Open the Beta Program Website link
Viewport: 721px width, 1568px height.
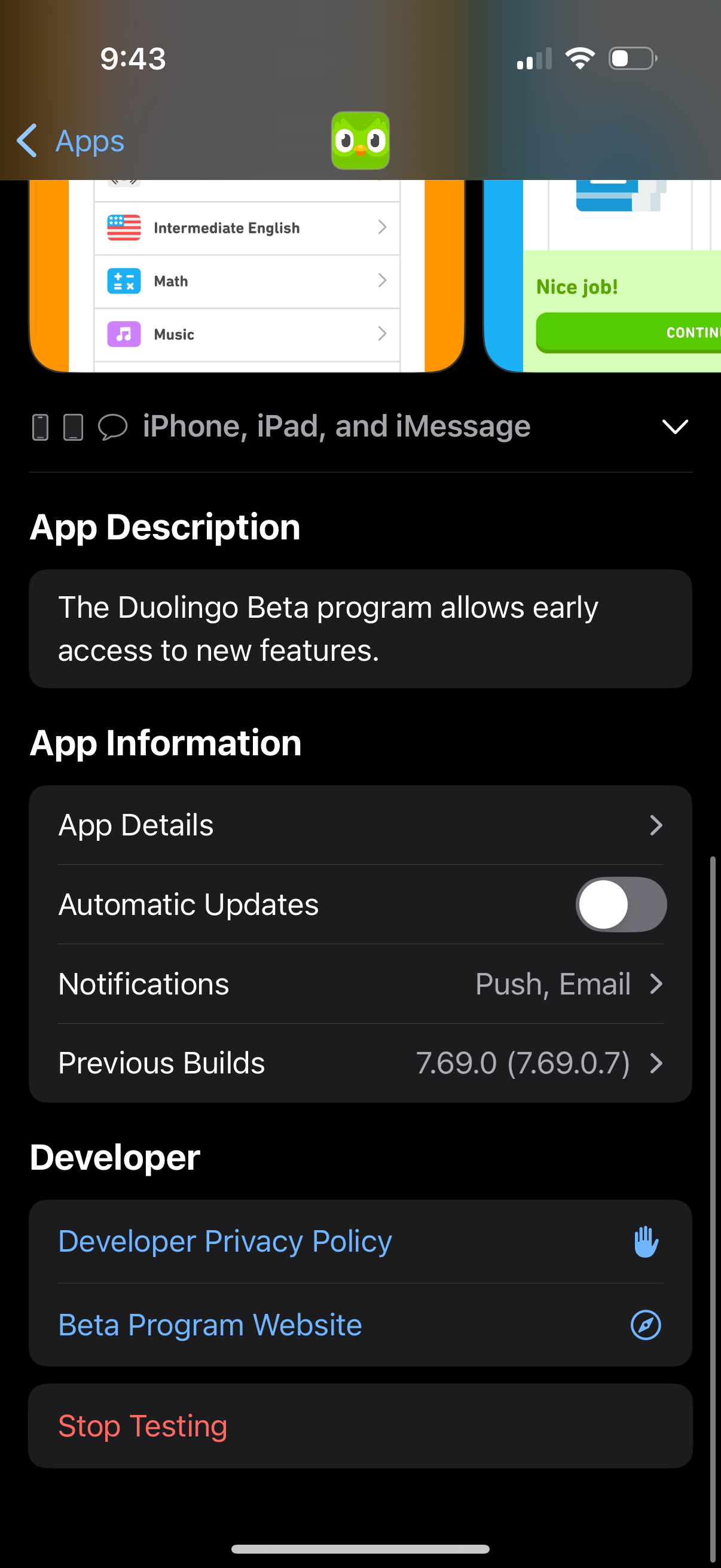coord(210,1324)
